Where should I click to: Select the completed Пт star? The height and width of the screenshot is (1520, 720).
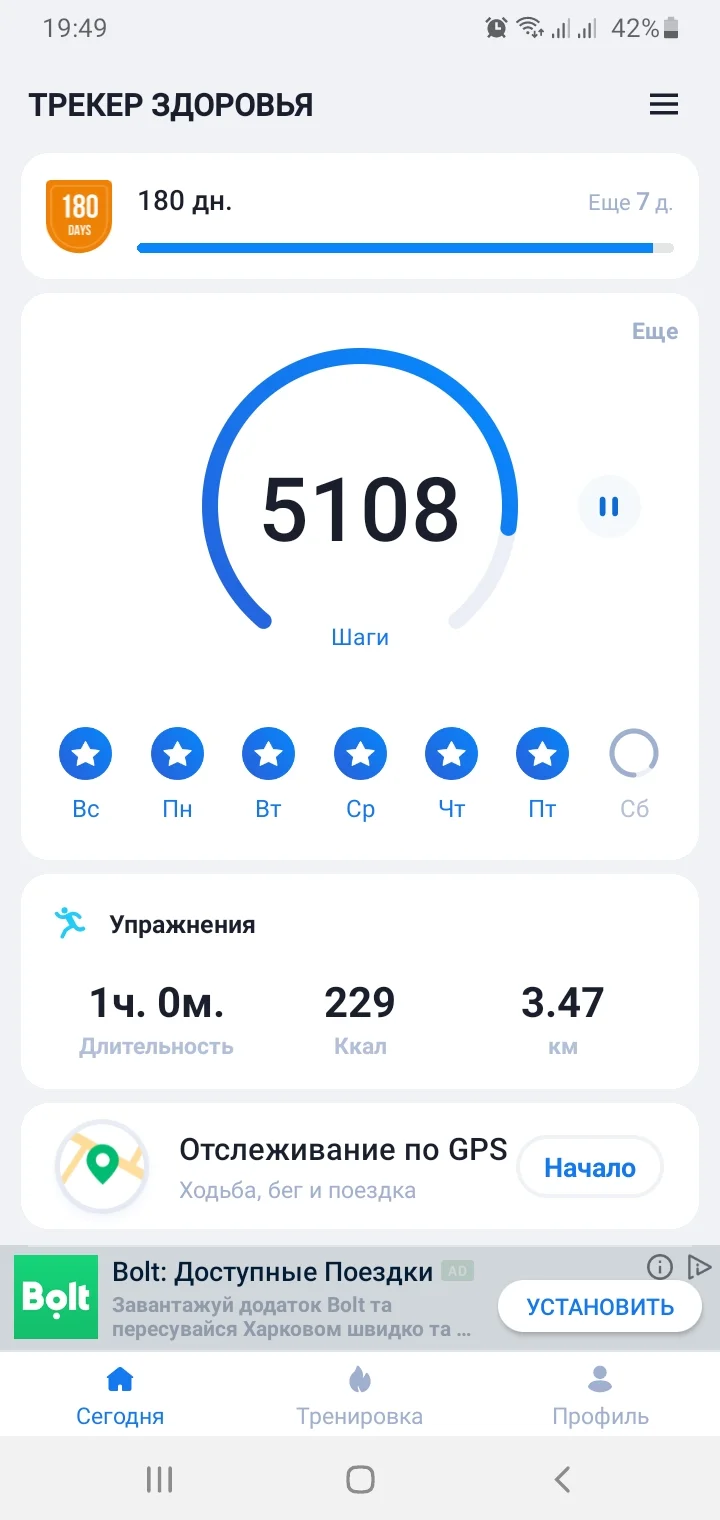(x=542, y=753)
